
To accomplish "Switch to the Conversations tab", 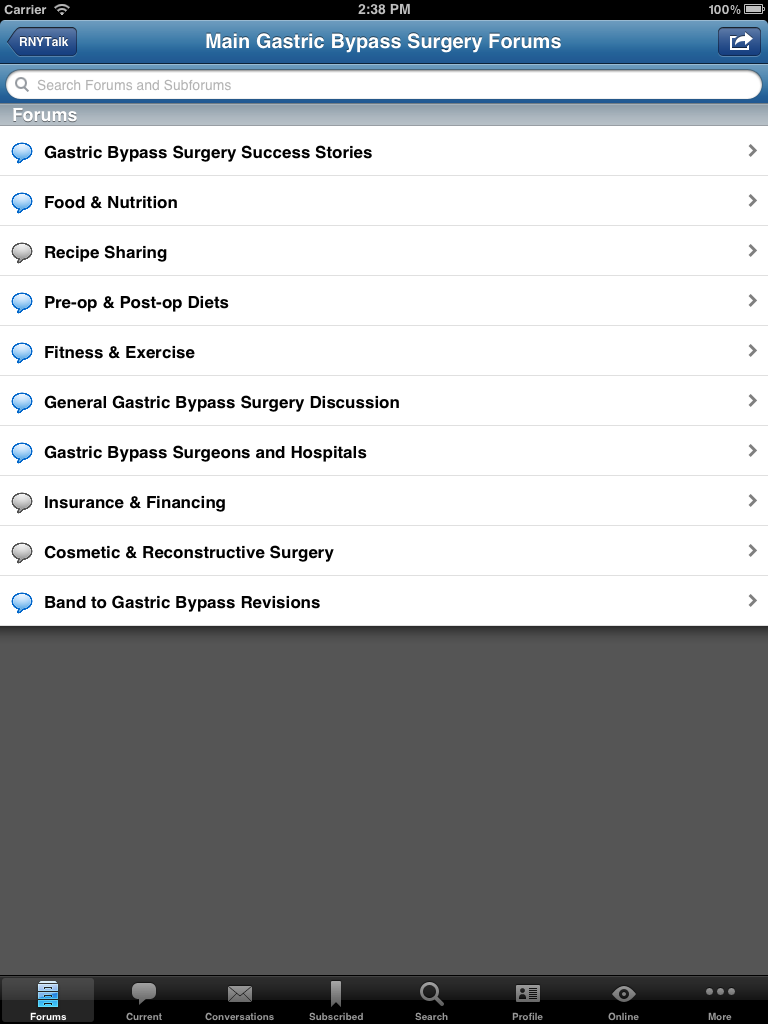I will 240,1000.
